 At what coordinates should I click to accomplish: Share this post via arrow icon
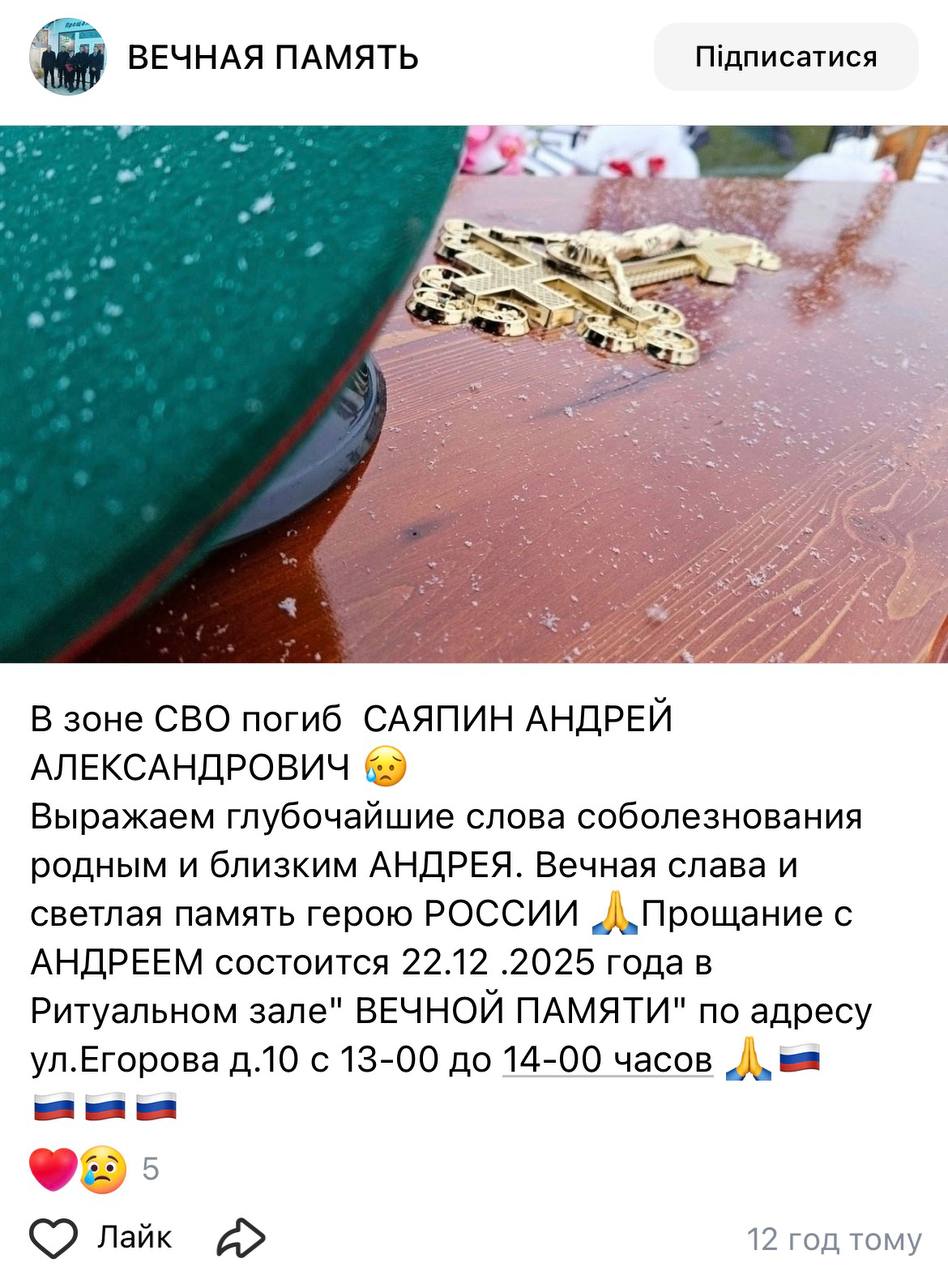[241, 1238]
